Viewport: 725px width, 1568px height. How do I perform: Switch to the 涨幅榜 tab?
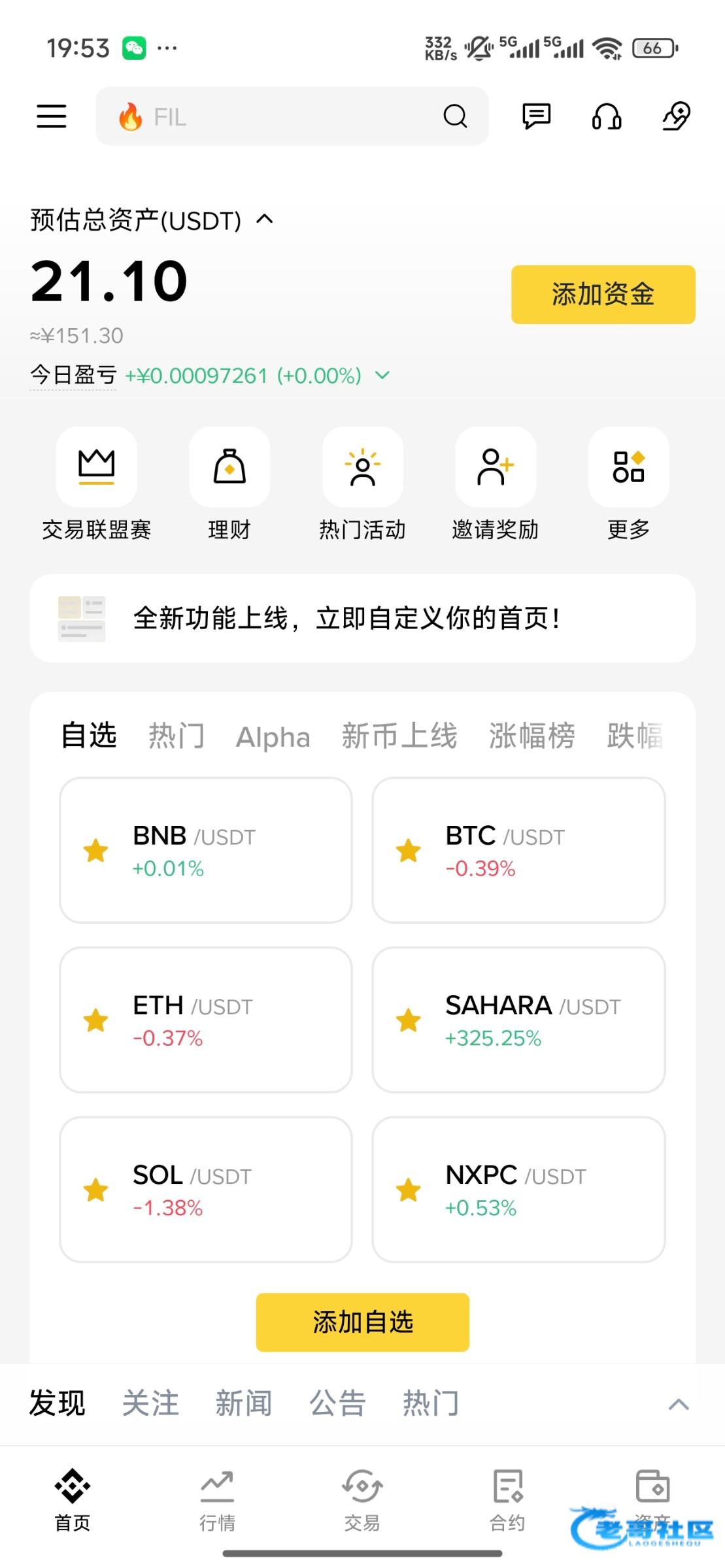coord(531,736)
